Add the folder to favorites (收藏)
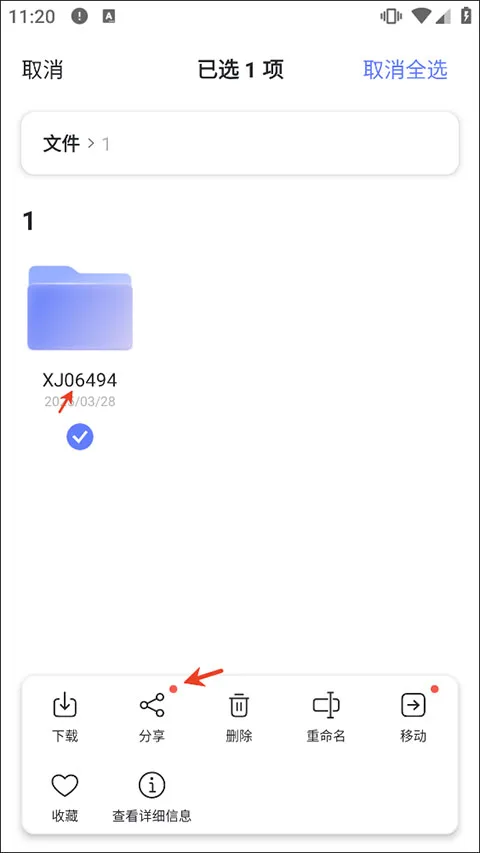 (x=65, y=798)
